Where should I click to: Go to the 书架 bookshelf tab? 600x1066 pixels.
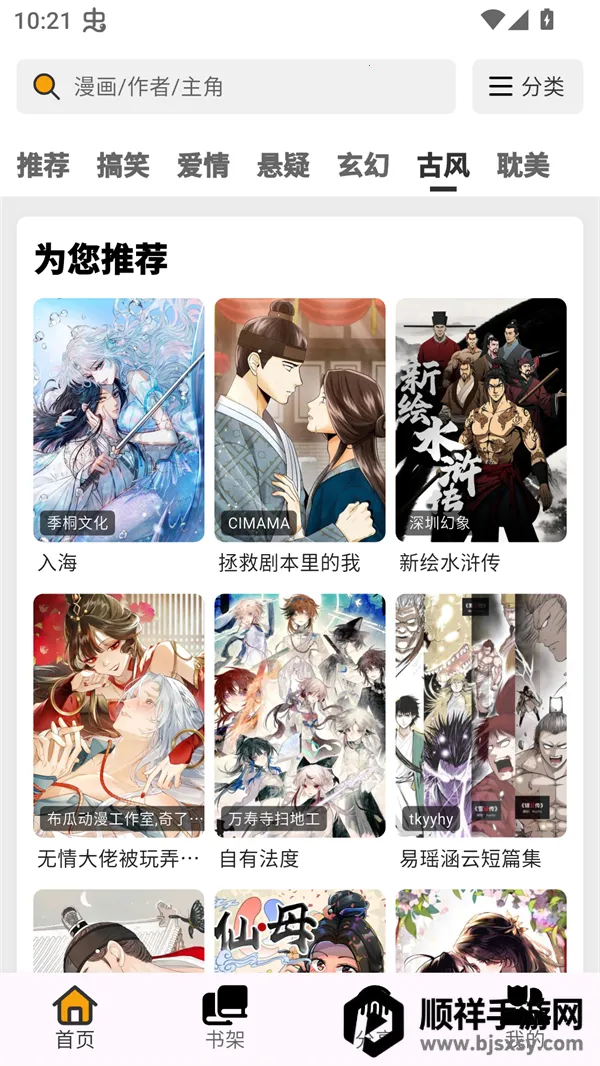click(x=225, y=1017)
